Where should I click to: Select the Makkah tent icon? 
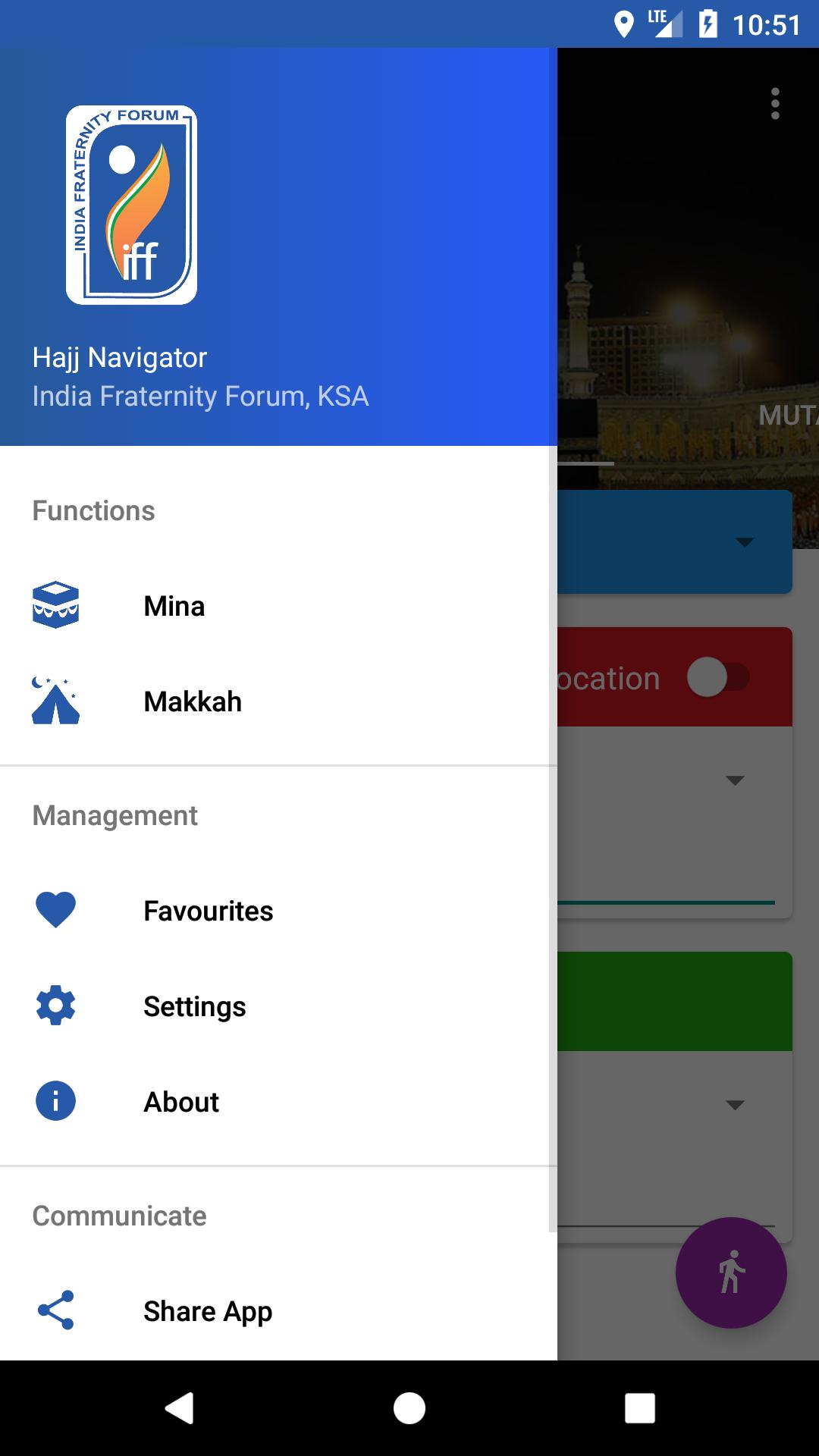point(54,701)
